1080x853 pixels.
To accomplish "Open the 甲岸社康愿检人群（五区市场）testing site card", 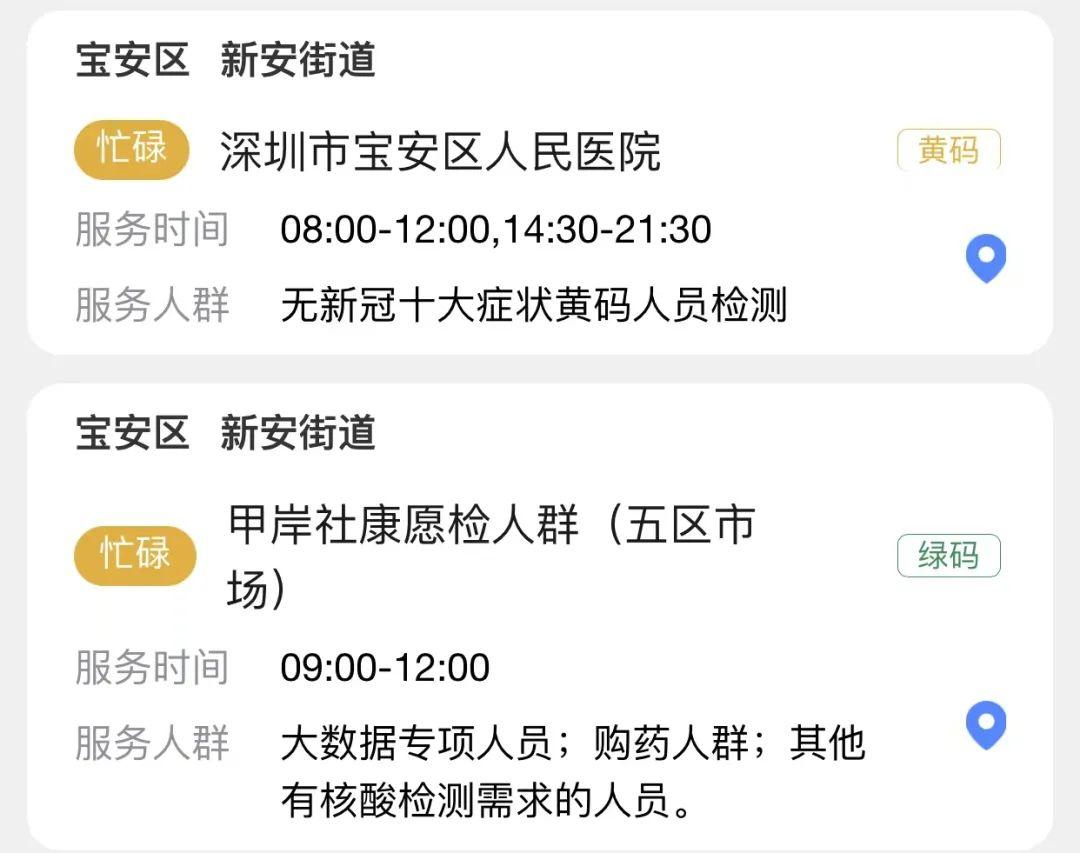I will pyautogui.click(x=490, y=555).
